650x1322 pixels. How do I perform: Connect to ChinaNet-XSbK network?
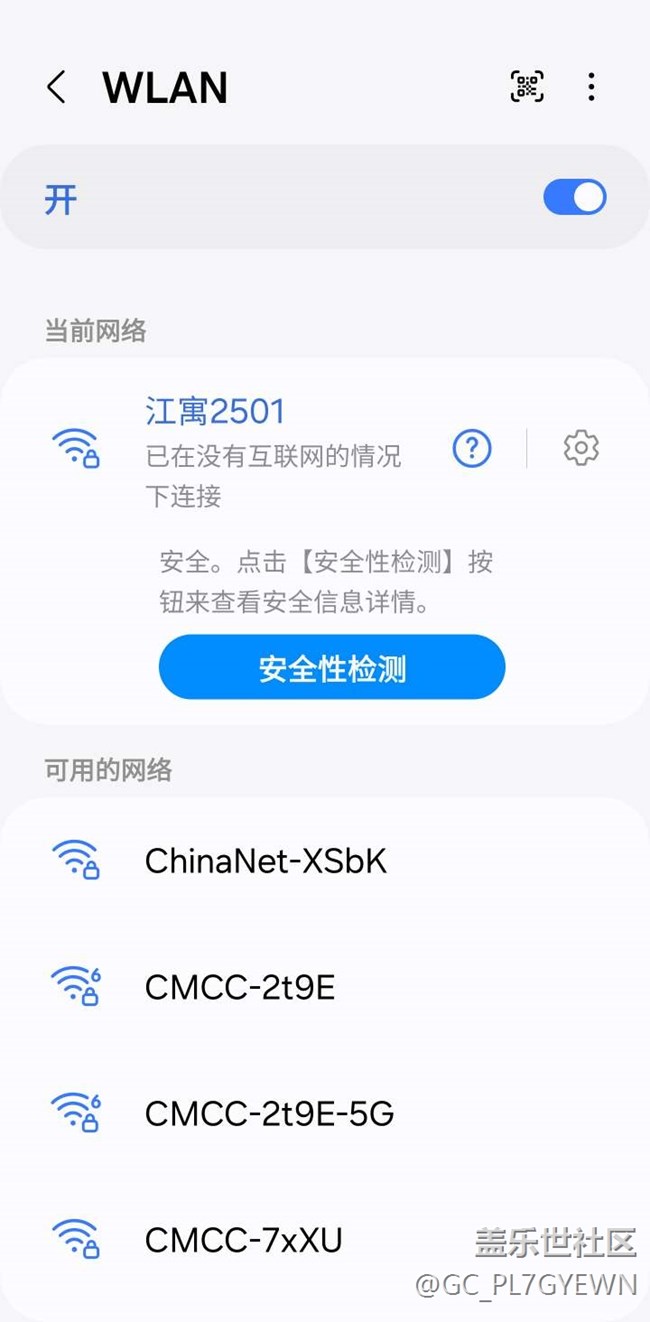(325, 861)
